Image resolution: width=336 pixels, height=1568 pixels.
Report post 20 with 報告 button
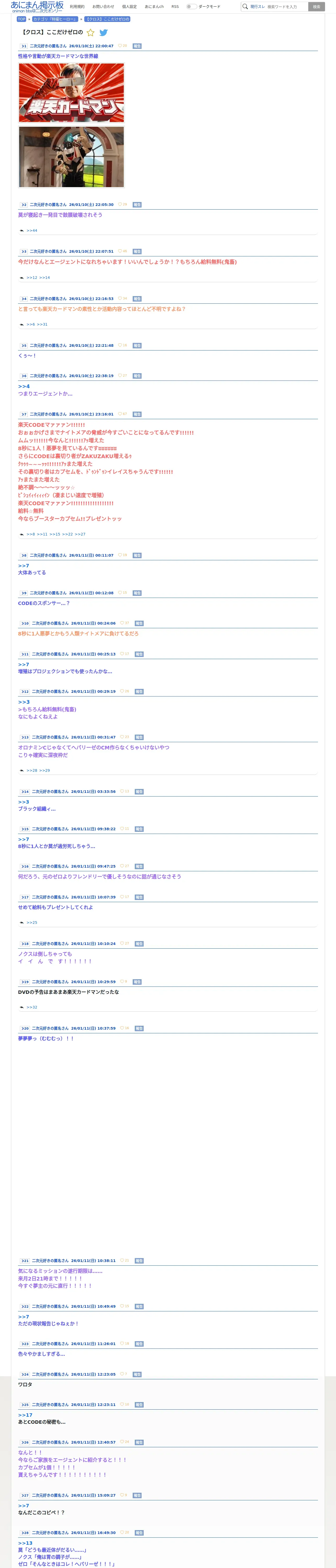(x=139, y=1029)
